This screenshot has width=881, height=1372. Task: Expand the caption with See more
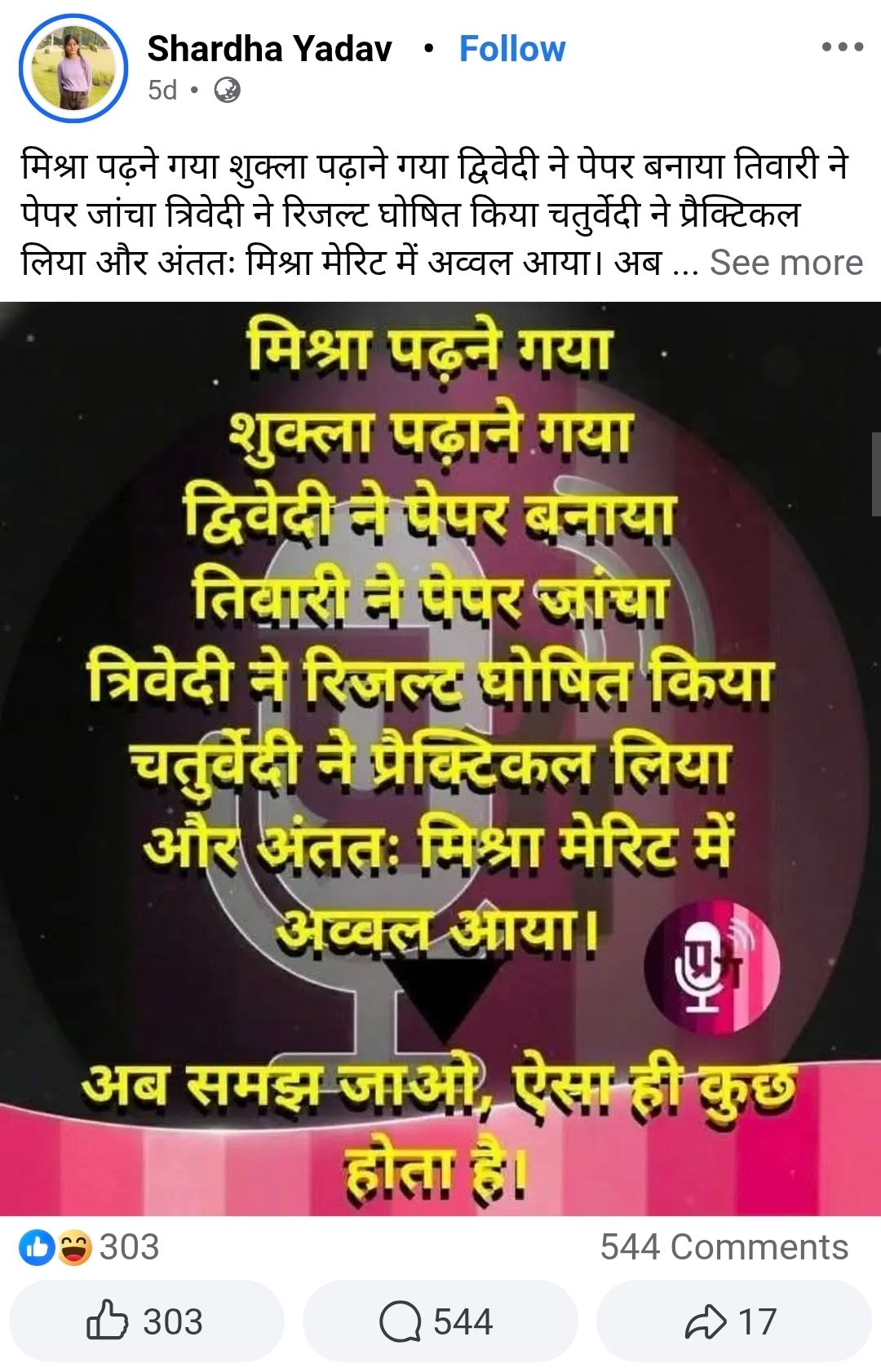pyautogui.click(x=786, y=263)
